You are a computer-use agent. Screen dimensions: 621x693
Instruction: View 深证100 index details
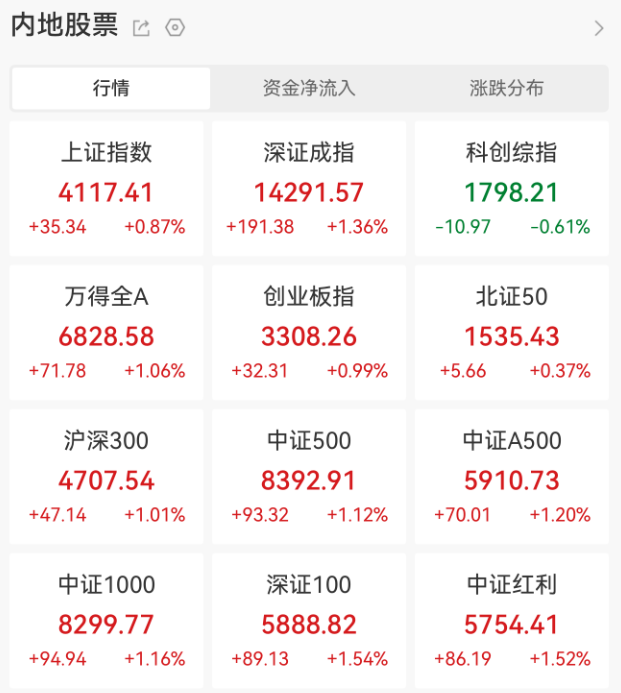pyautogui.click(x=309, y=620)
